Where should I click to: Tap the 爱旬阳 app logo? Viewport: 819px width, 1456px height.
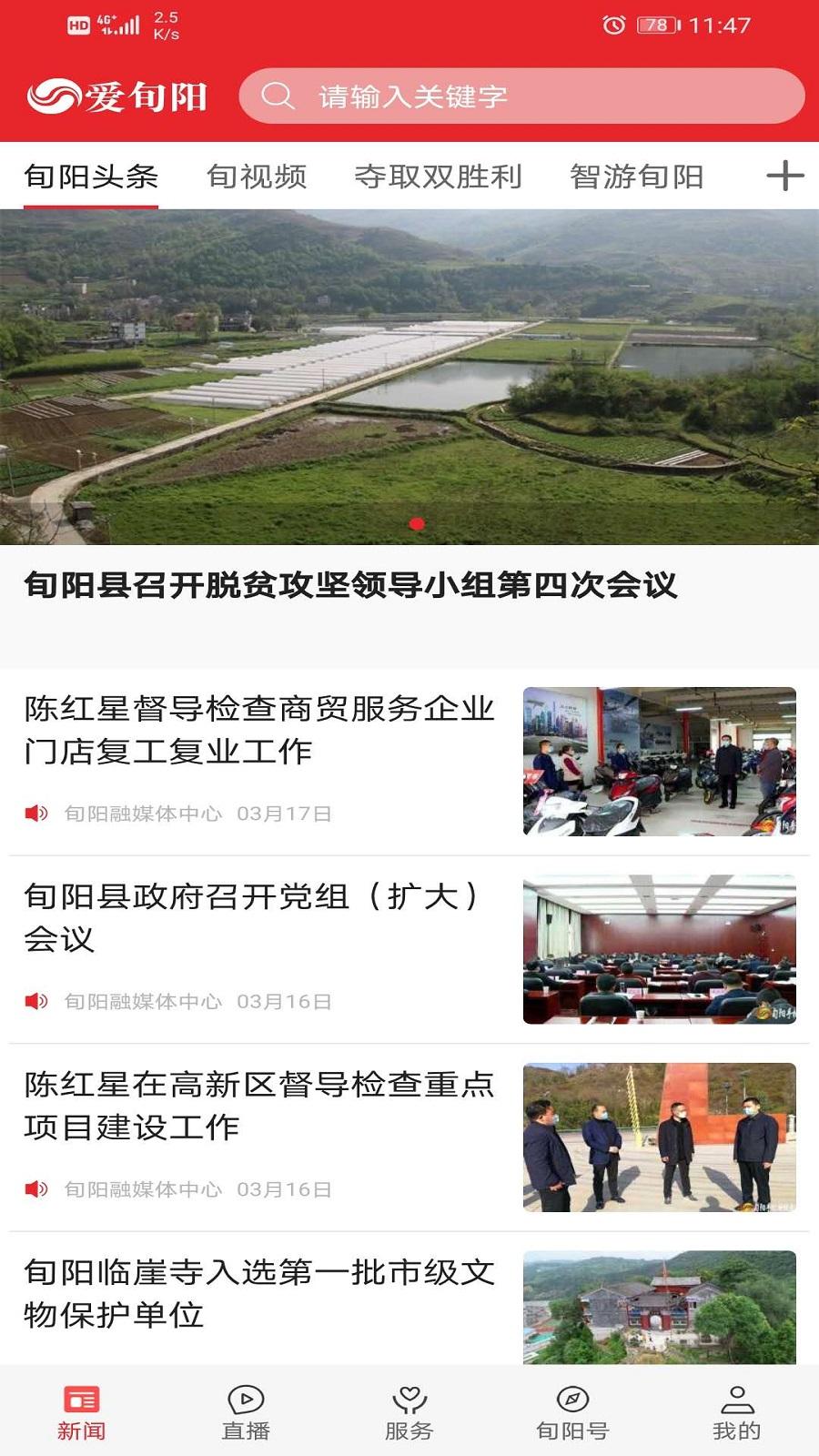pos(121,94)
